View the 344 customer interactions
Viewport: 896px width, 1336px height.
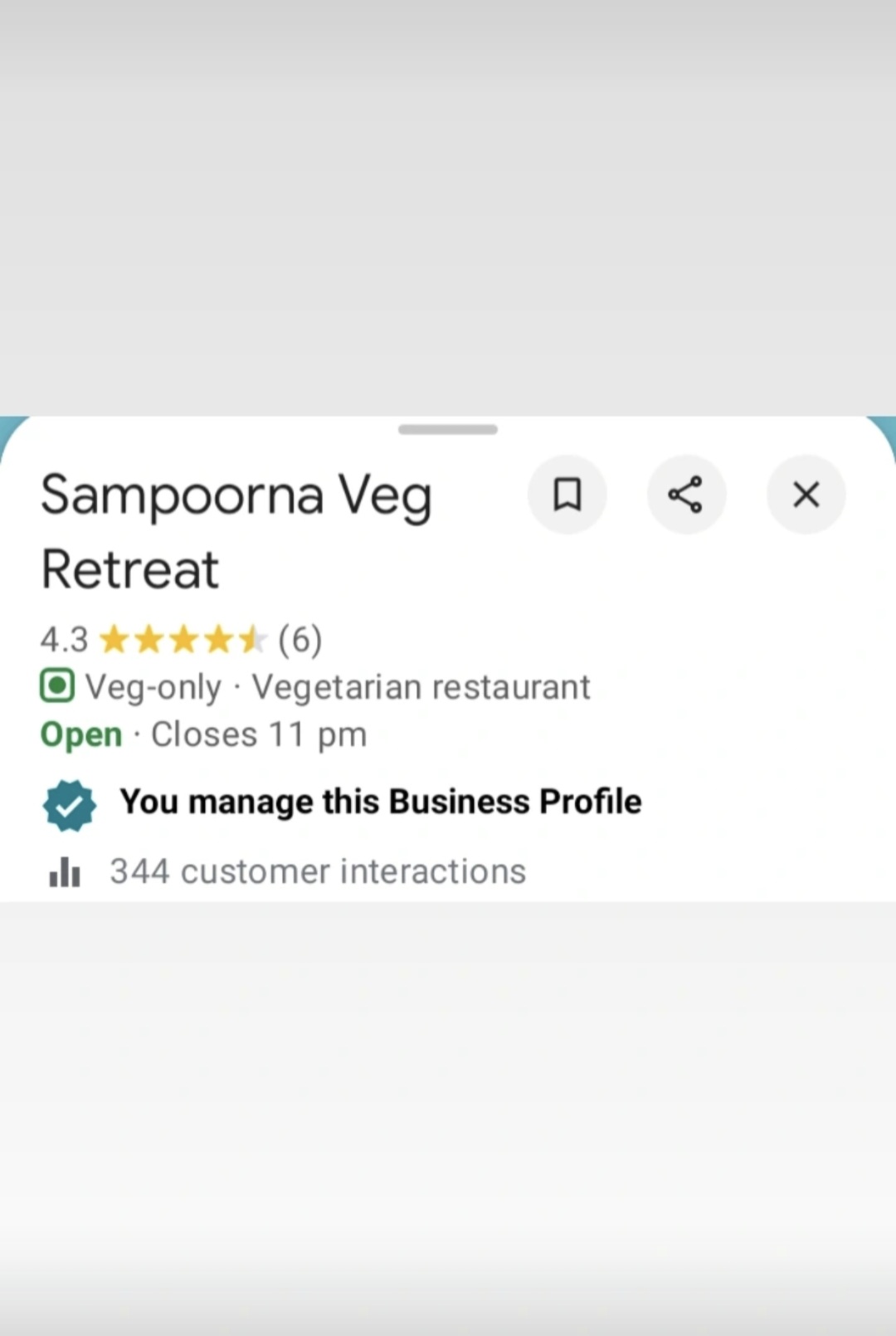317,871
